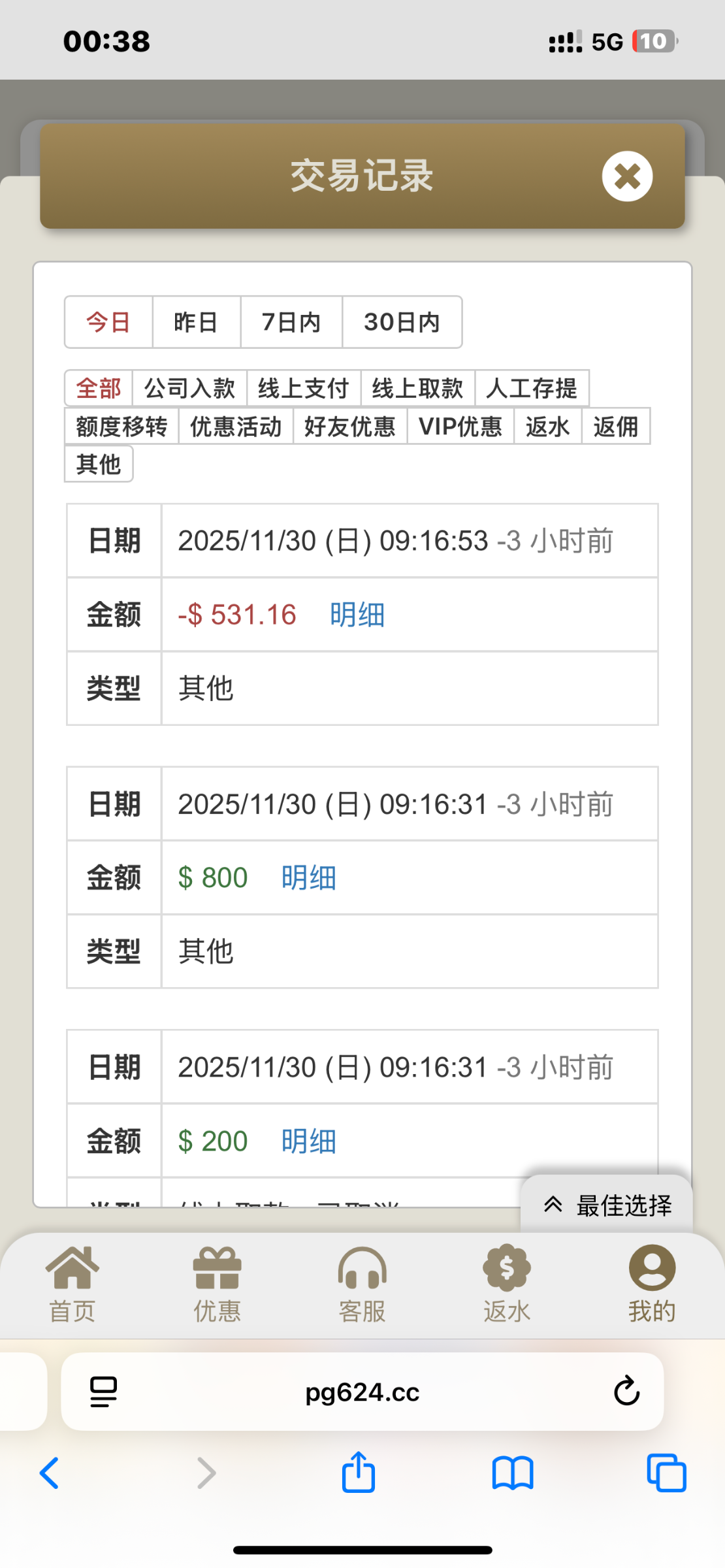This screenshot has height=1568, width=725.
Task: Select the 好友优惠 filter
Action: click(x=350, y=426)
